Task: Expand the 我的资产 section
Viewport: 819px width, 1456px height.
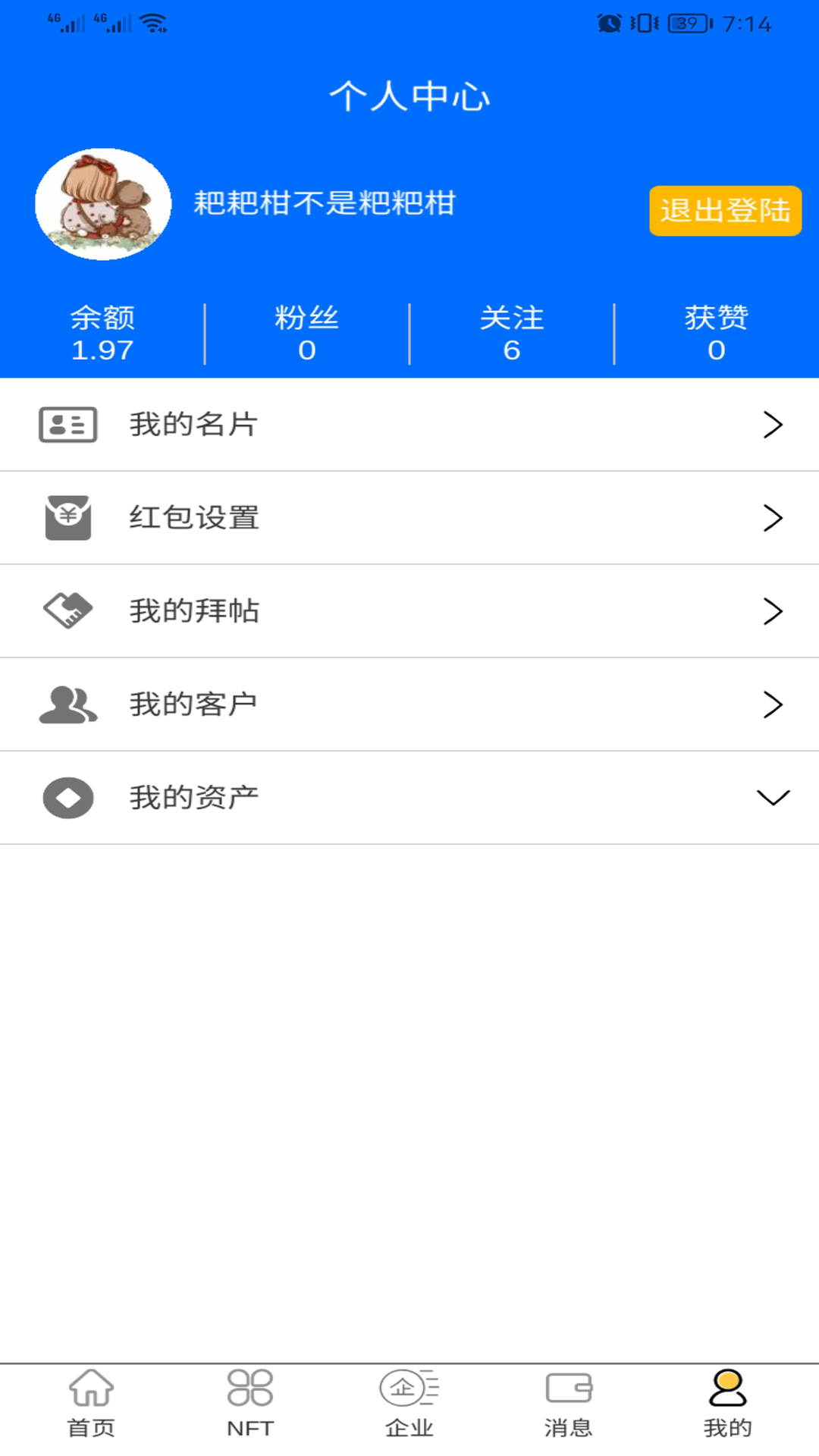Action: coord(772,797)
